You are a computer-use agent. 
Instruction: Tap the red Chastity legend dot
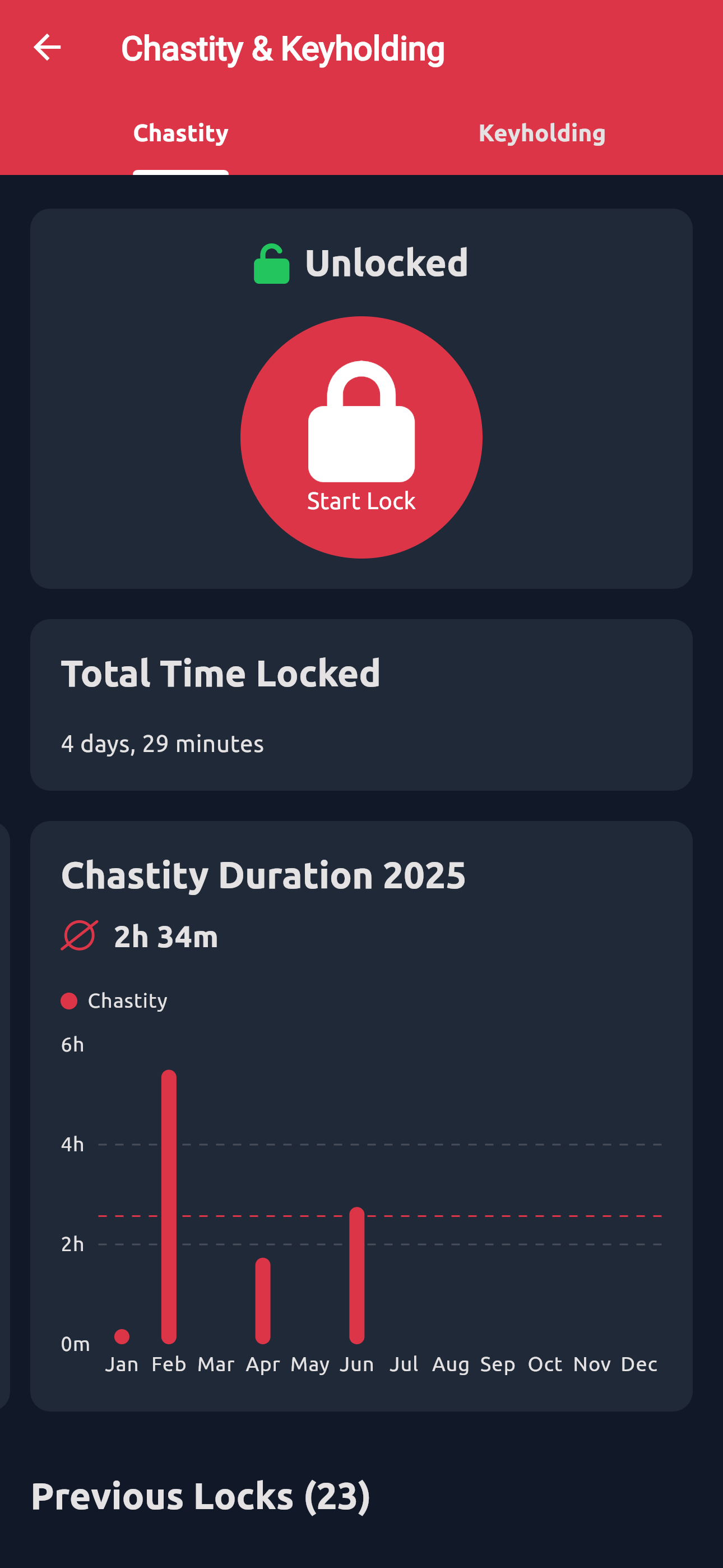[x=69, y=999]
